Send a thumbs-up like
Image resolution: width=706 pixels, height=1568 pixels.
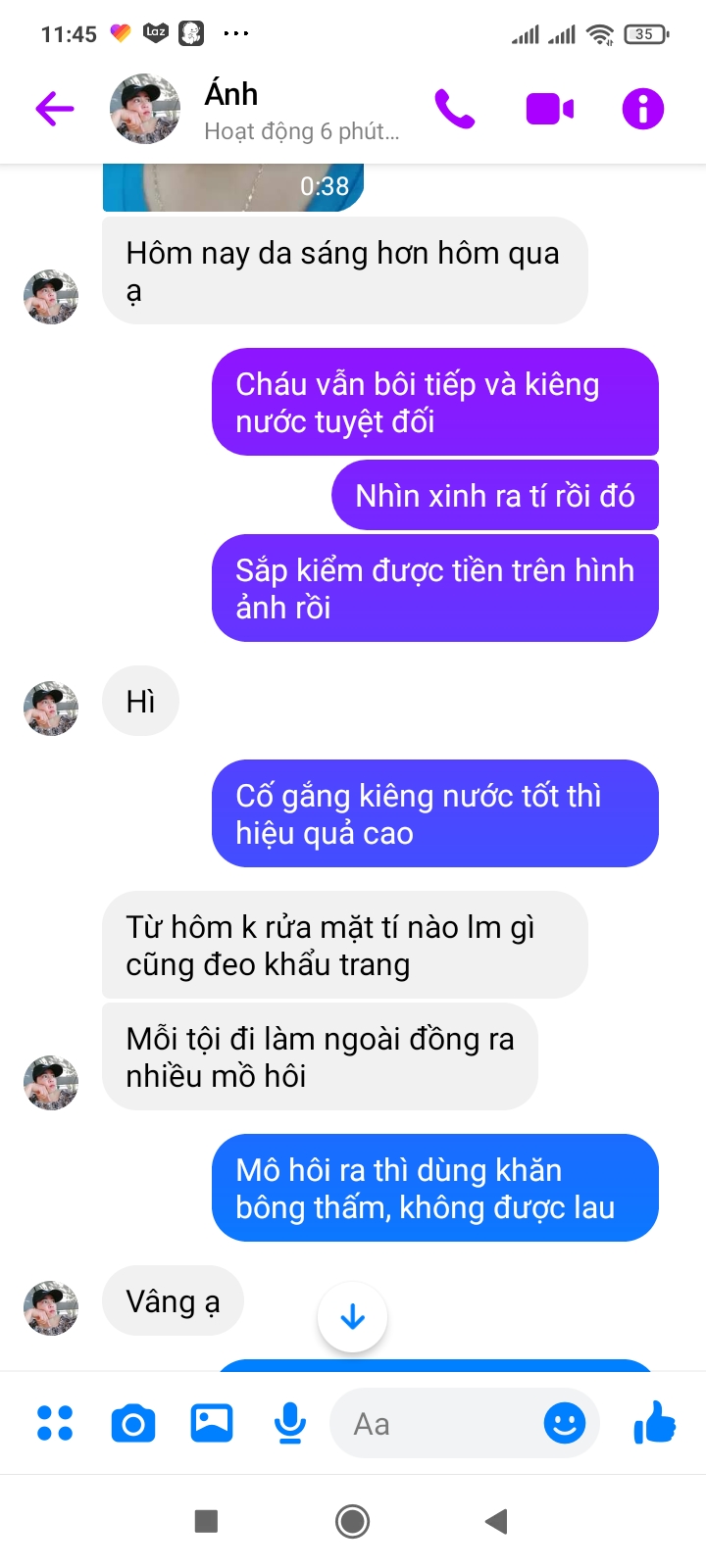point(655,1423)
